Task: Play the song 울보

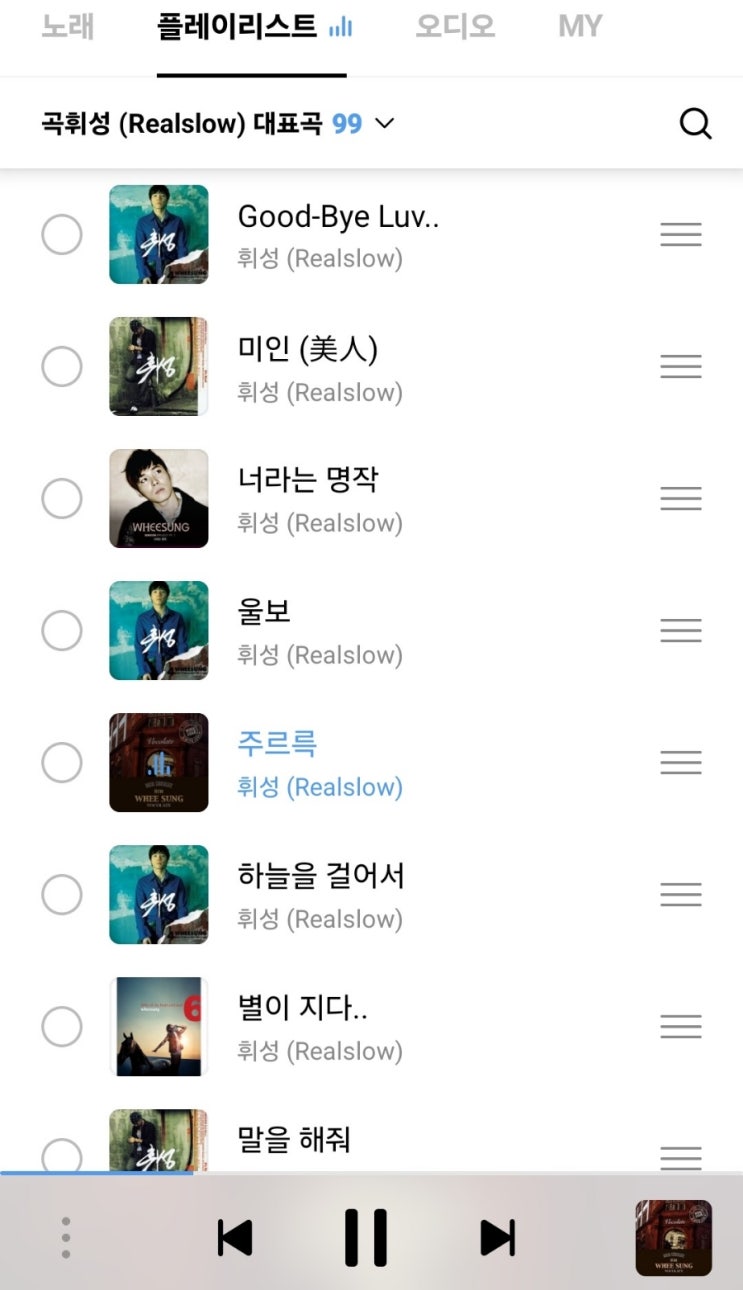Action: [x=264, y=612]
